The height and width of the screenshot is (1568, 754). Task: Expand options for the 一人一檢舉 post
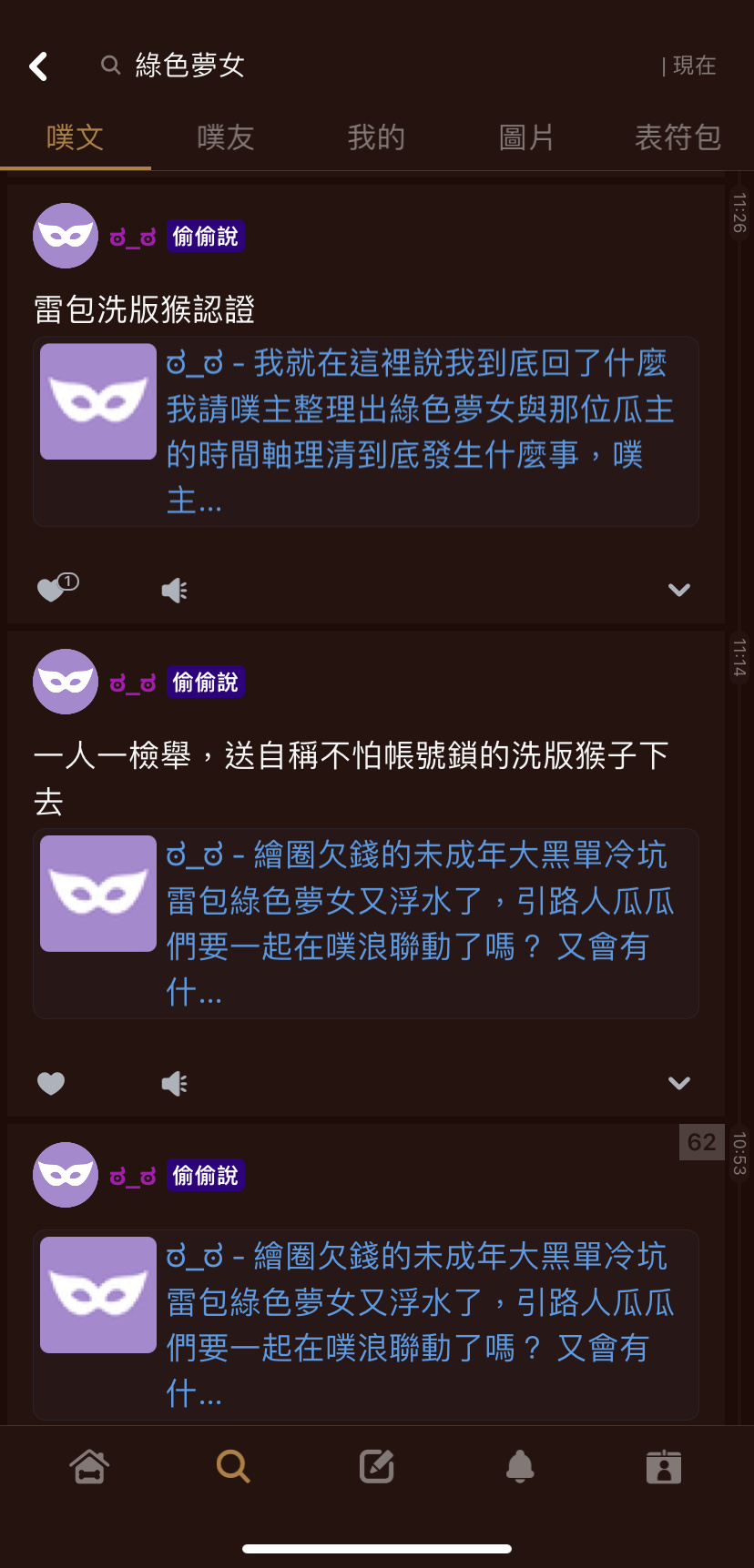[679, 1083]
